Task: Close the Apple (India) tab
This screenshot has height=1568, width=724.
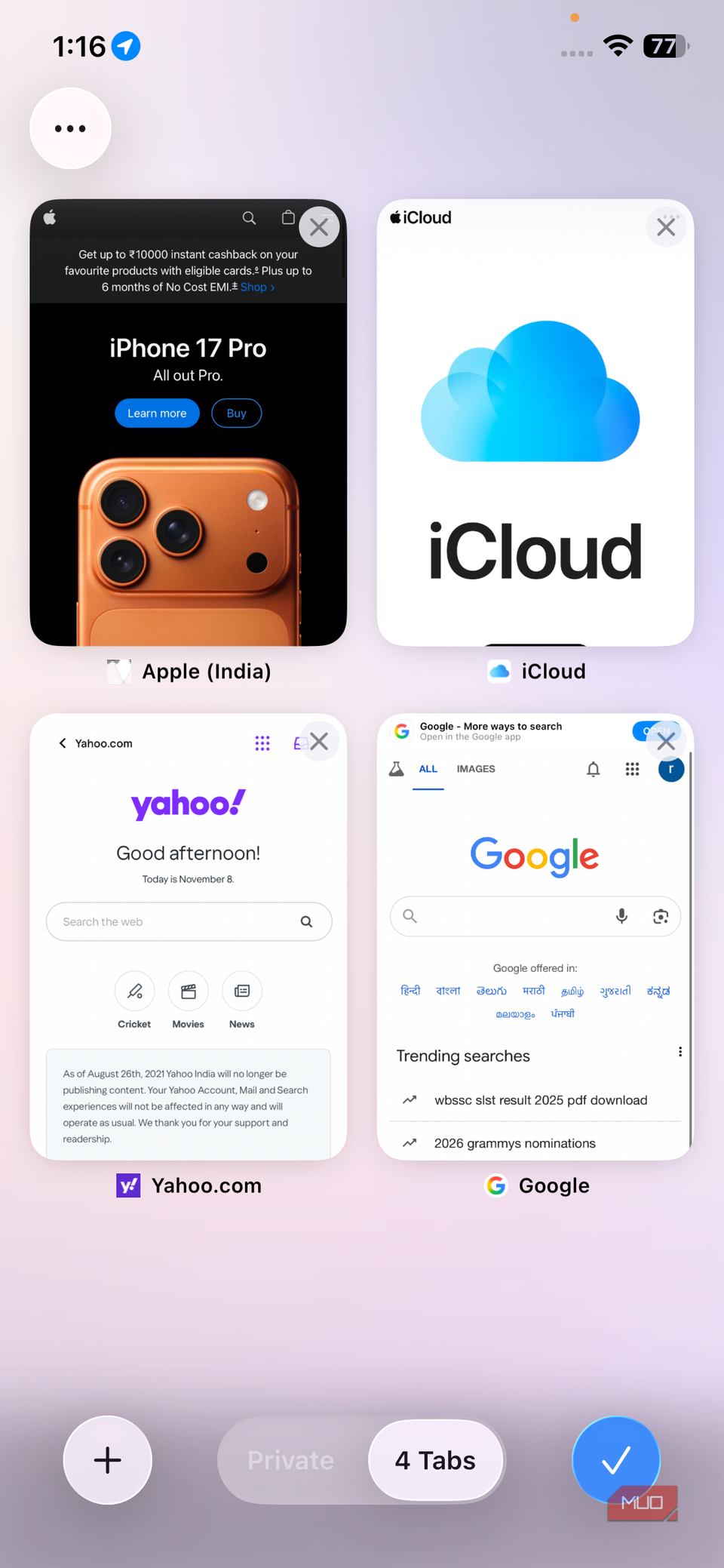Action: coord(319,226)
